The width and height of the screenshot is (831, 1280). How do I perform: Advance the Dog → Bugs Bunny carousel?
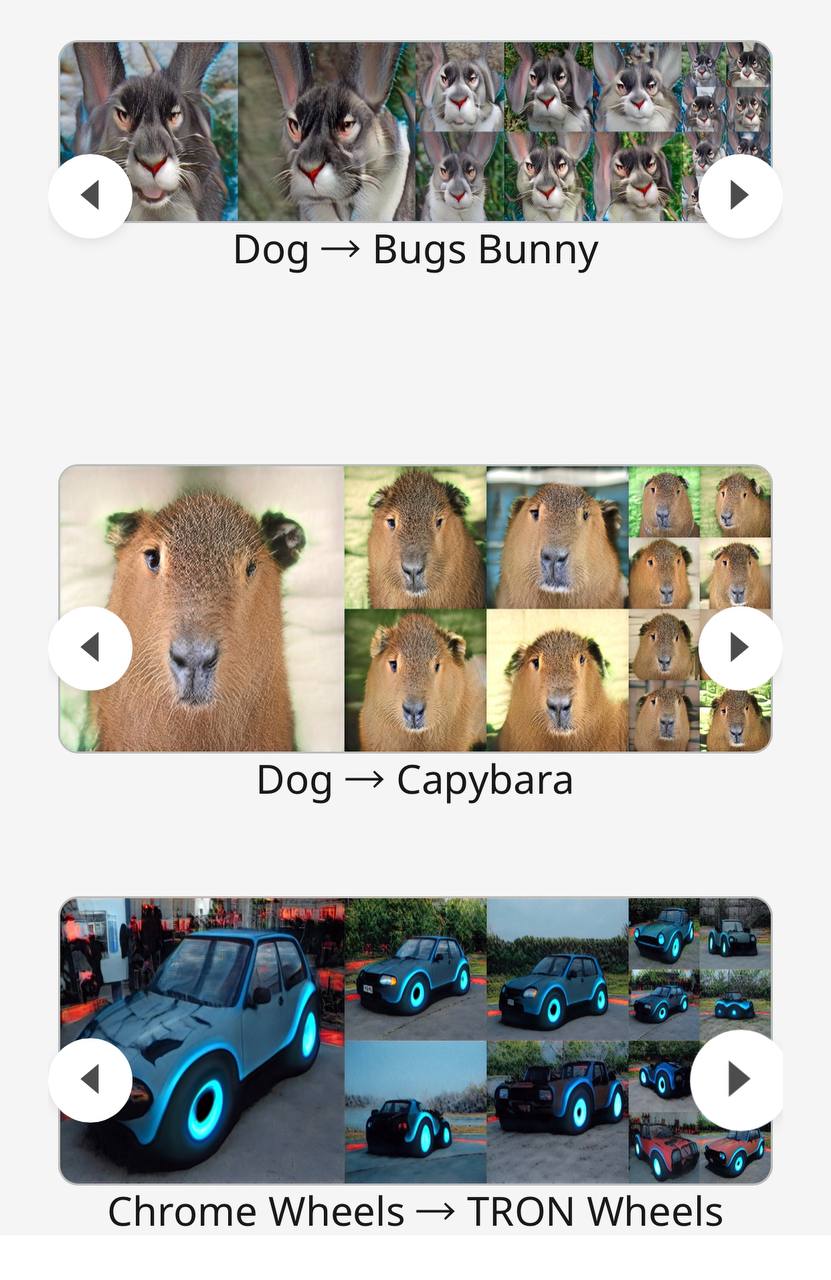tap(740, 196)
